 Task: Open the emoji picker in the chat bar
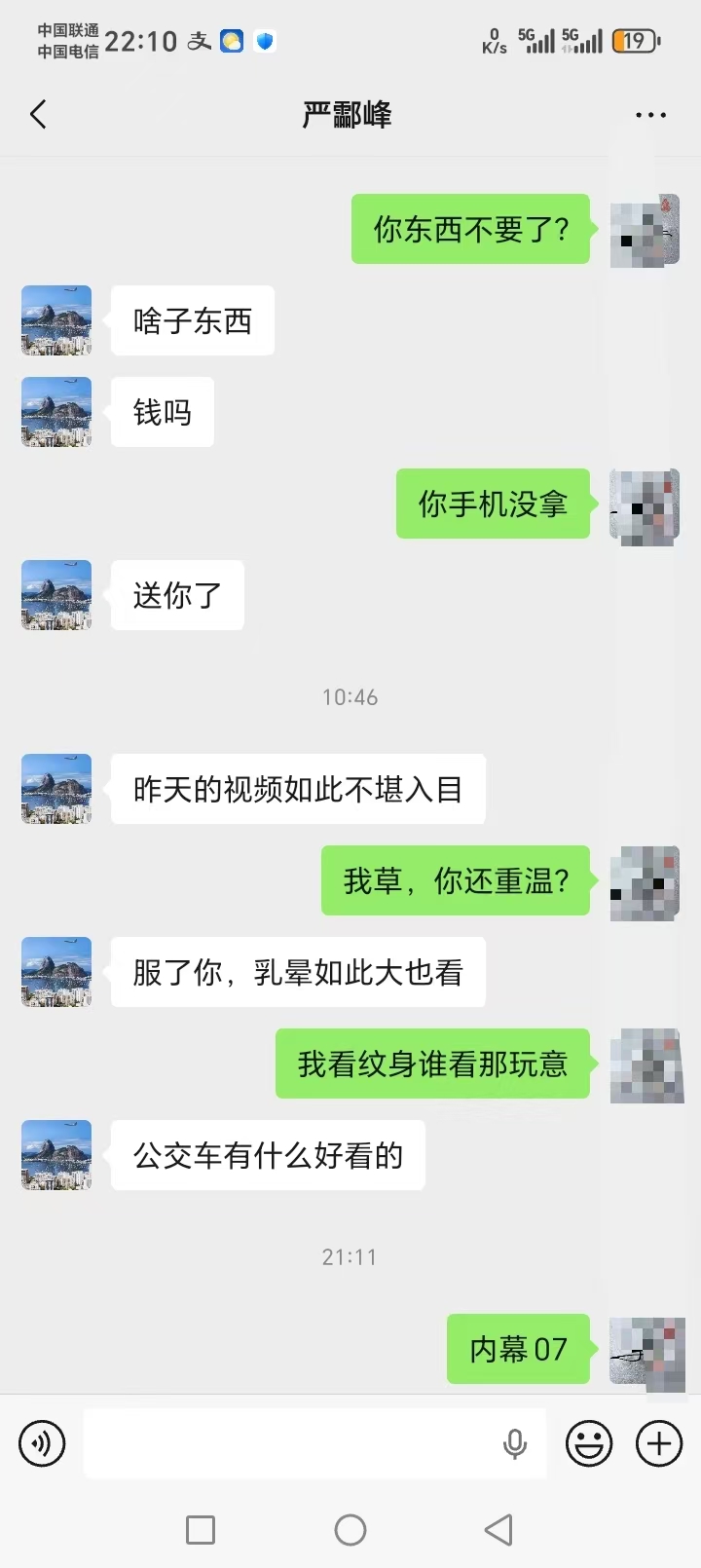587,1443
